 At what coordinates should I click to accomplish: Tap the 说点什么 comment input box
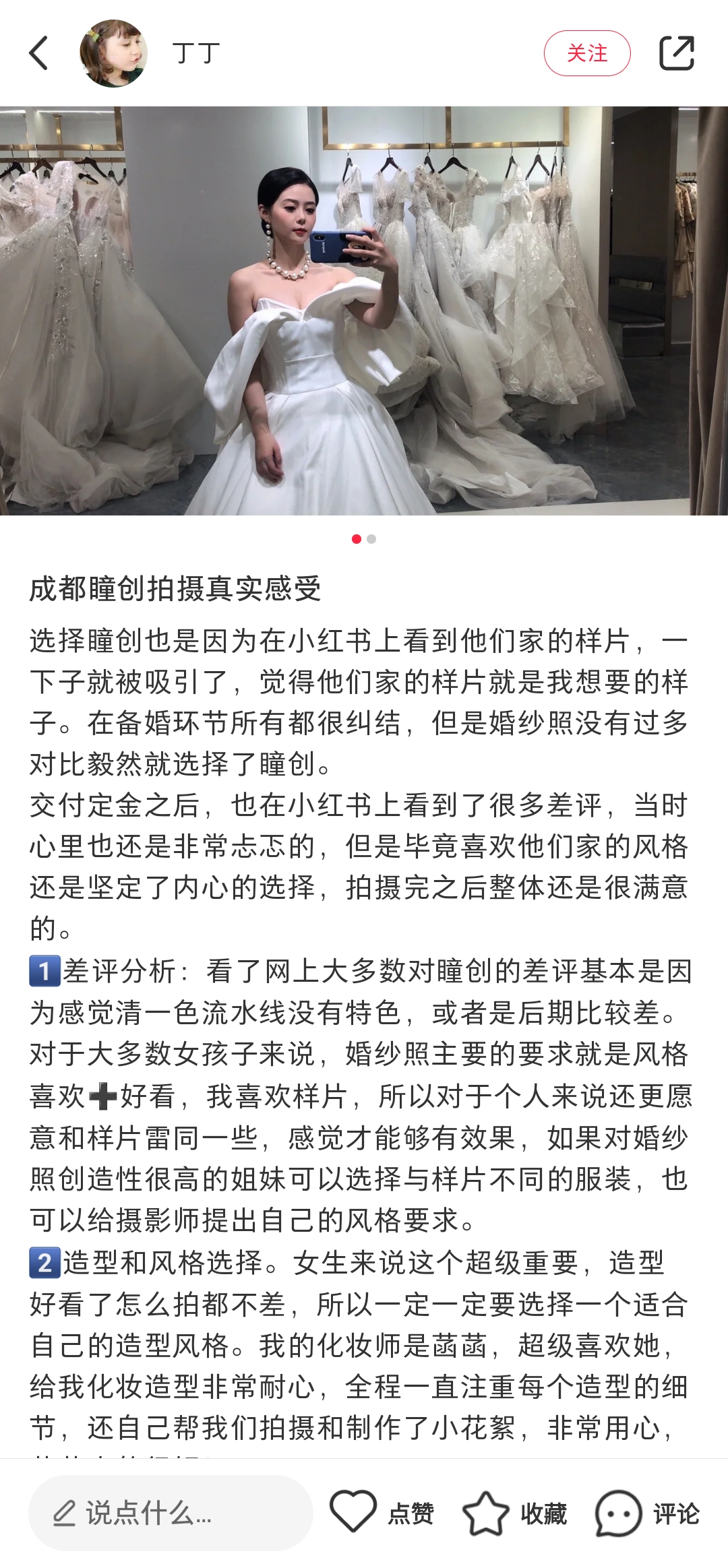coord(171,1513)
